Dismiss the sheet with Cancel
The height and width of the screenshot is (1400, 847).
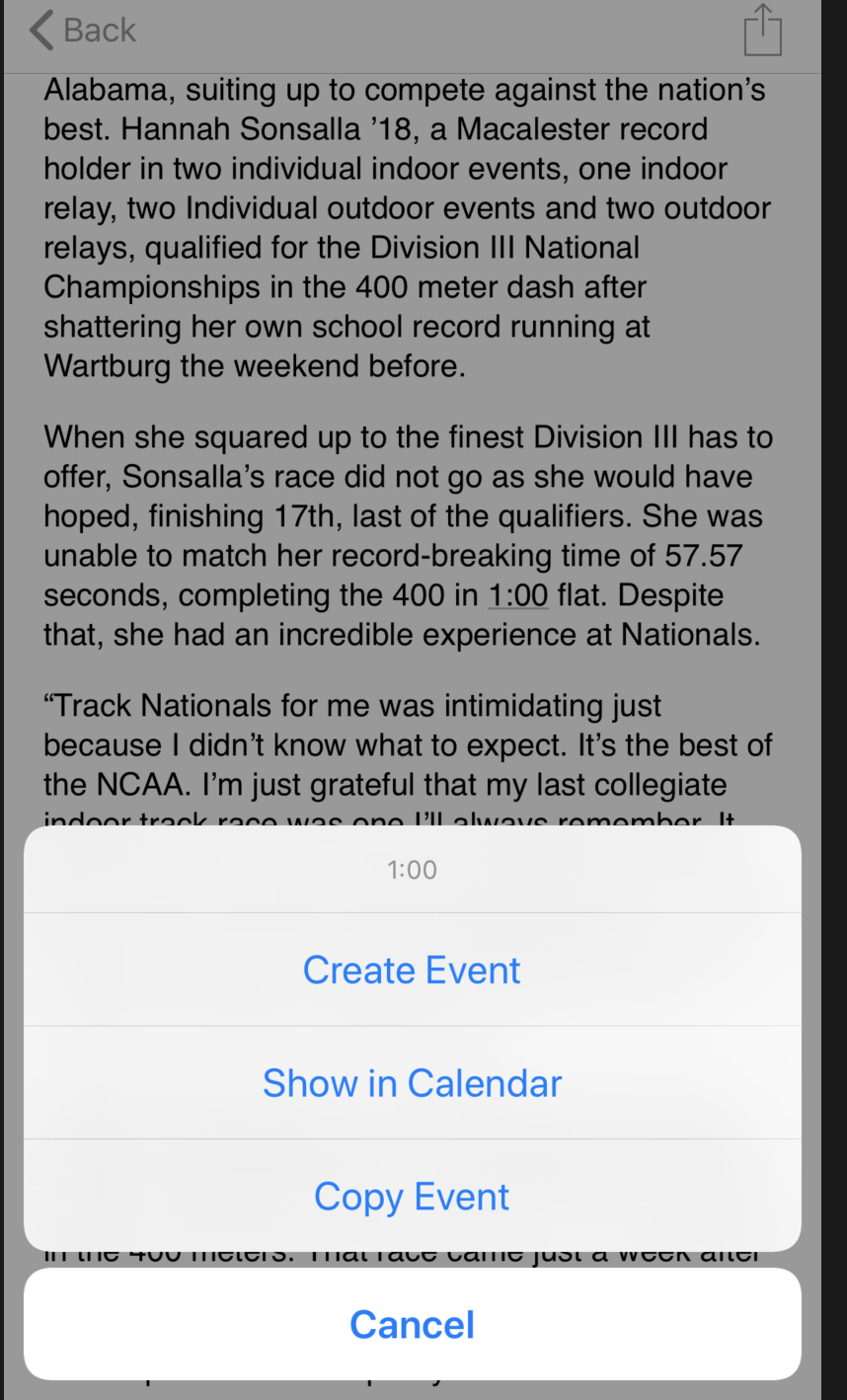pos(412,1324)
